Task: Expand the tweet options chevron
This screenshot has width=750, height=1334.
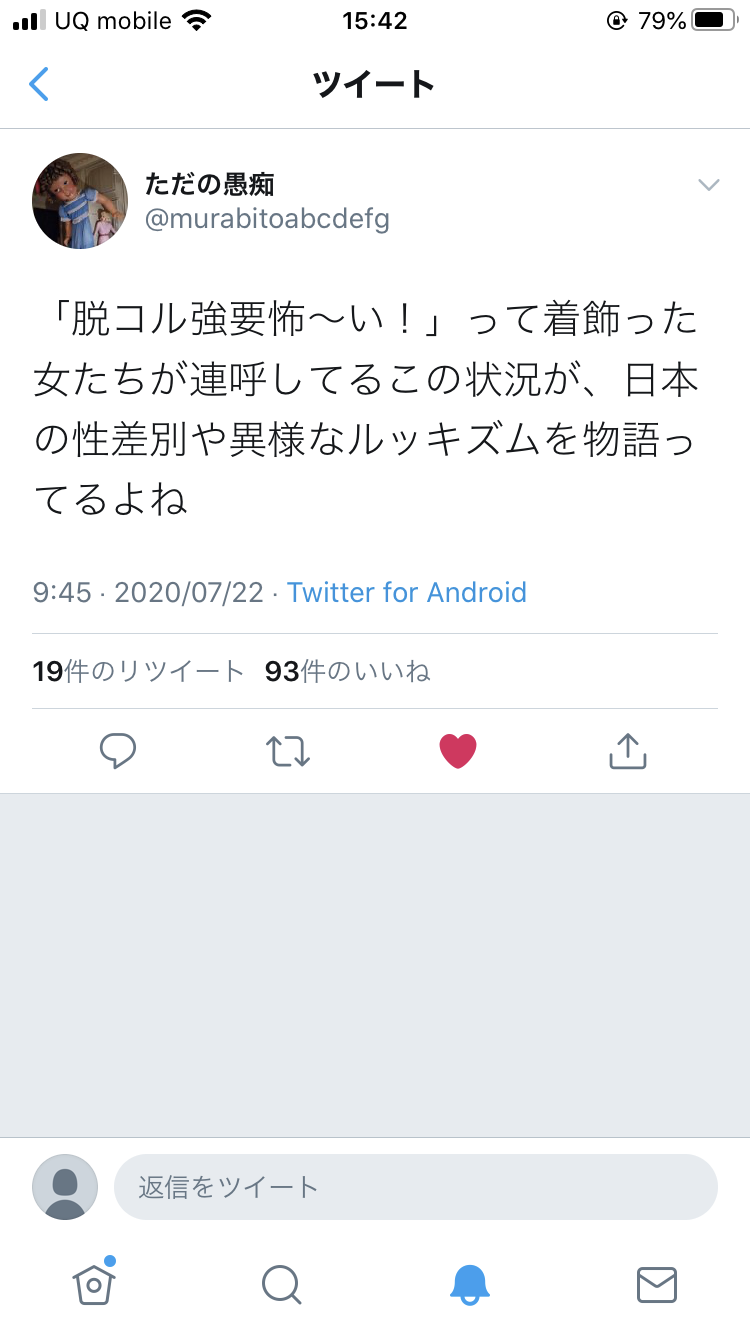Action: [x=708, y=185]
